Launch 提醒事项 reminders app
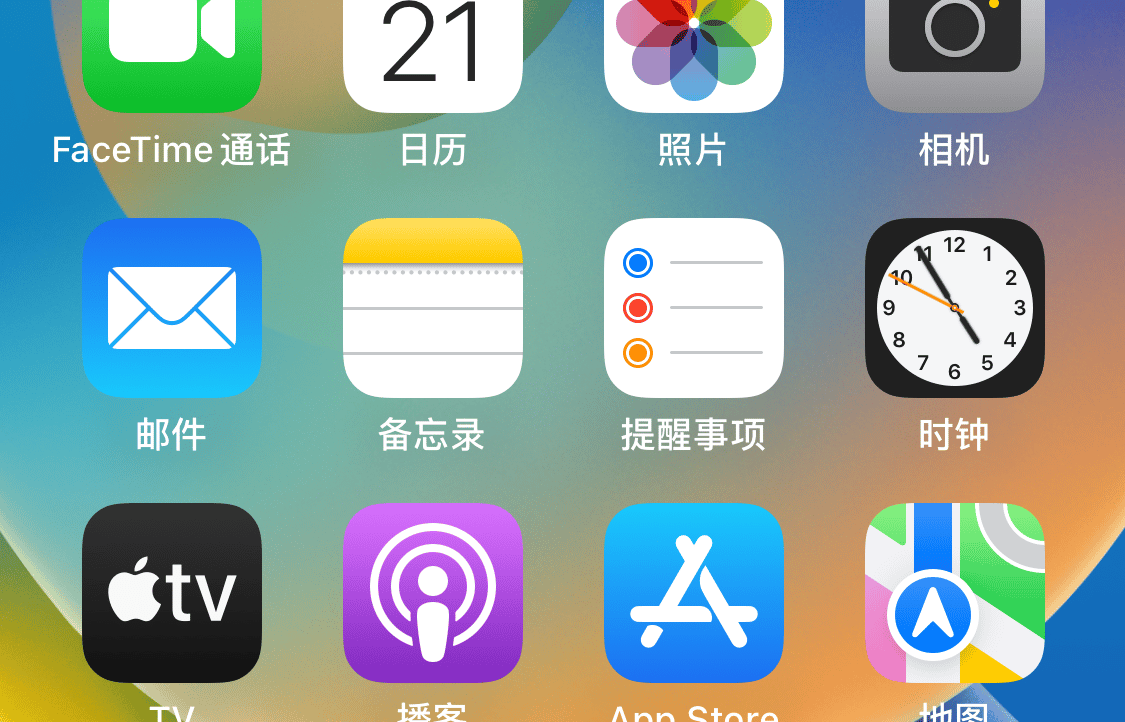Screen dimensions: 1125x722 694,308
